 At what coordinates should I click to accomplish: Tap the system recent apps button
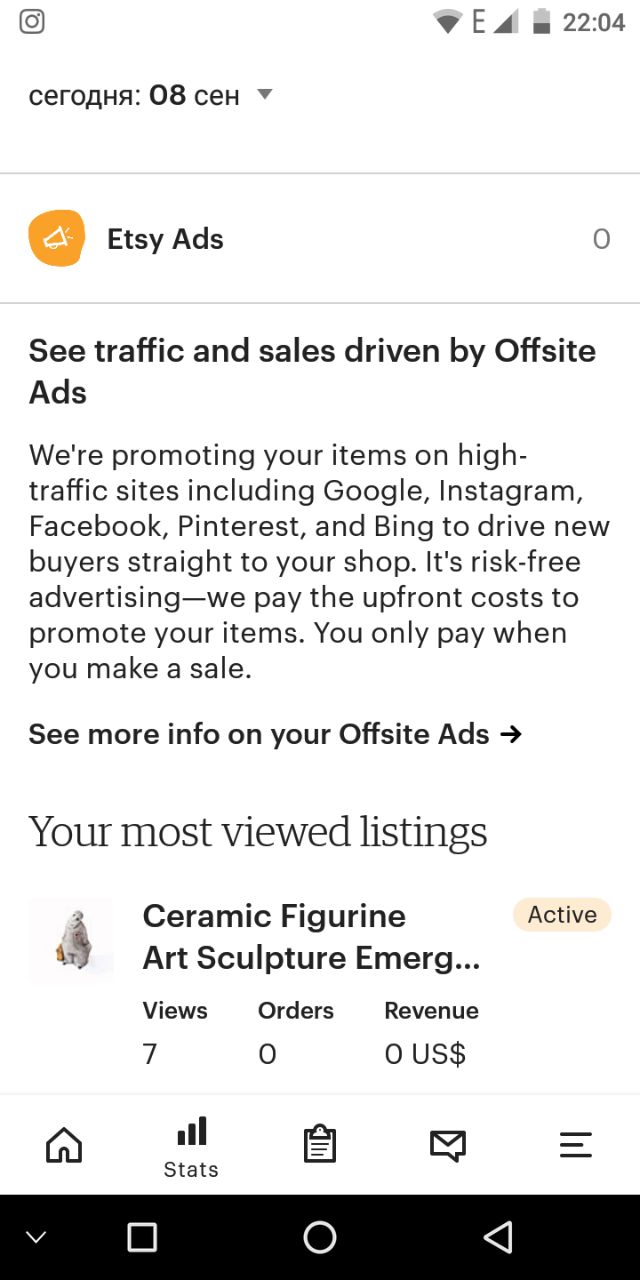(142, 1237)
